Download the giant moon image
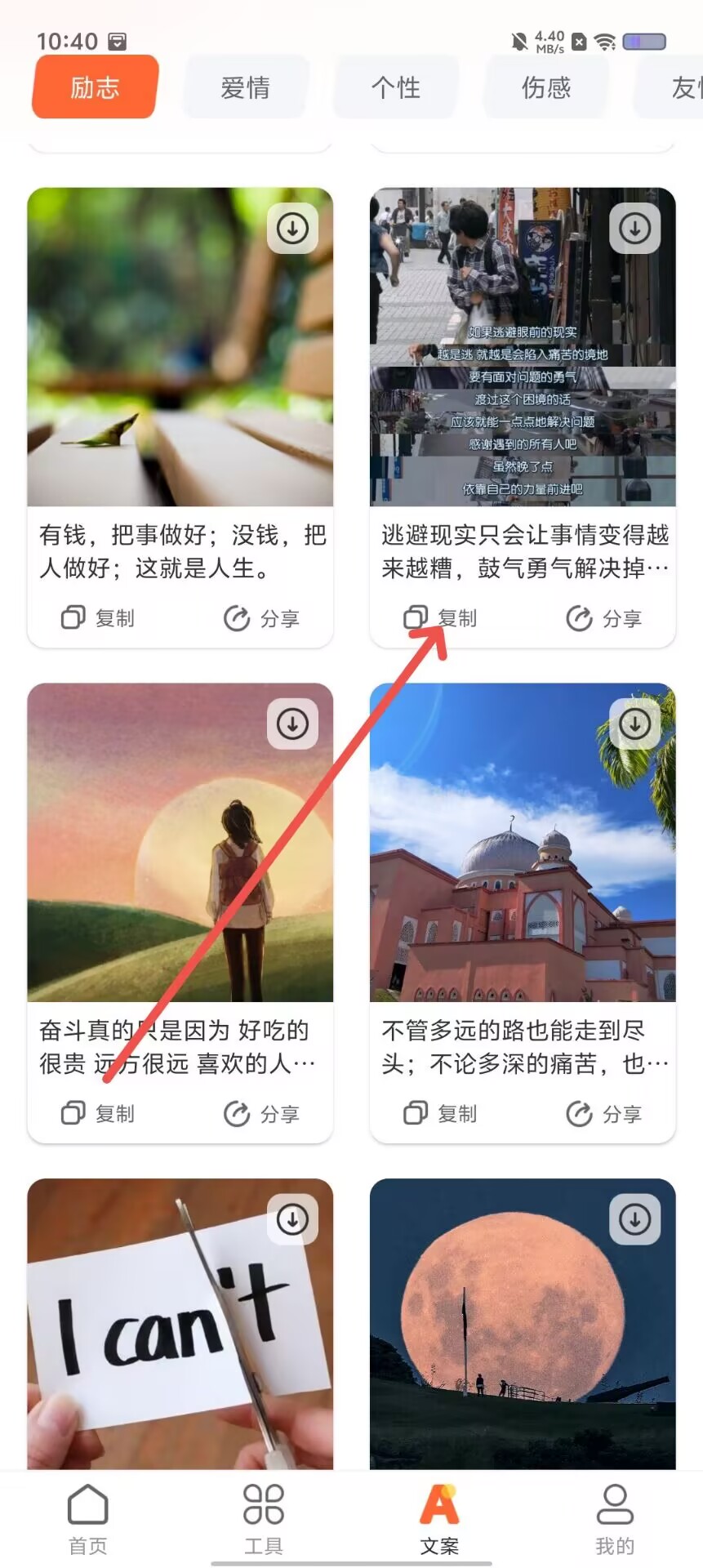The width and height of the screenshot is (703, 1568). [634, 1219]
